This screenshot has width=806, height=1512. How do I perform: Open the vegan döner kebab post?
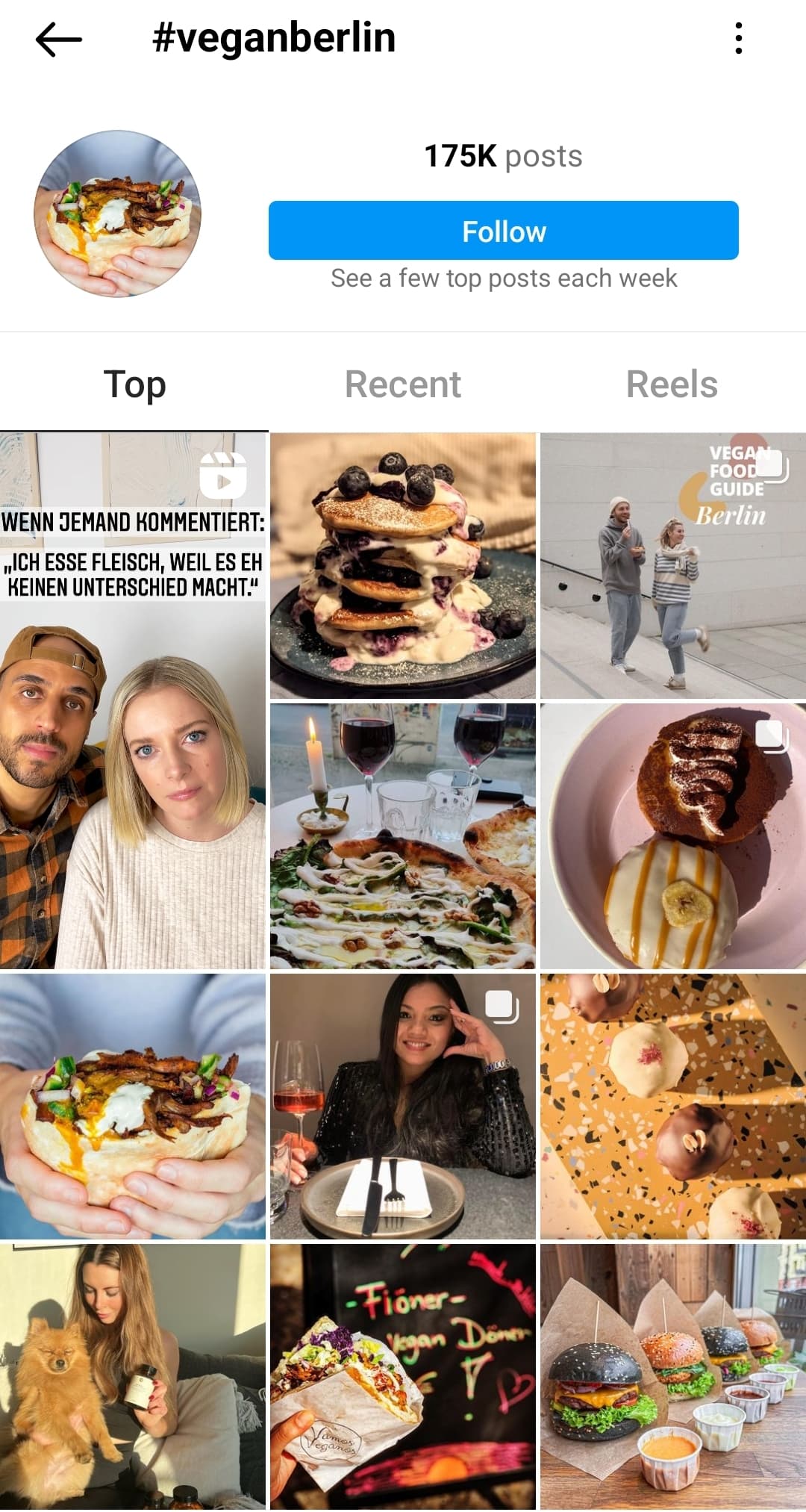[402, 1374]
